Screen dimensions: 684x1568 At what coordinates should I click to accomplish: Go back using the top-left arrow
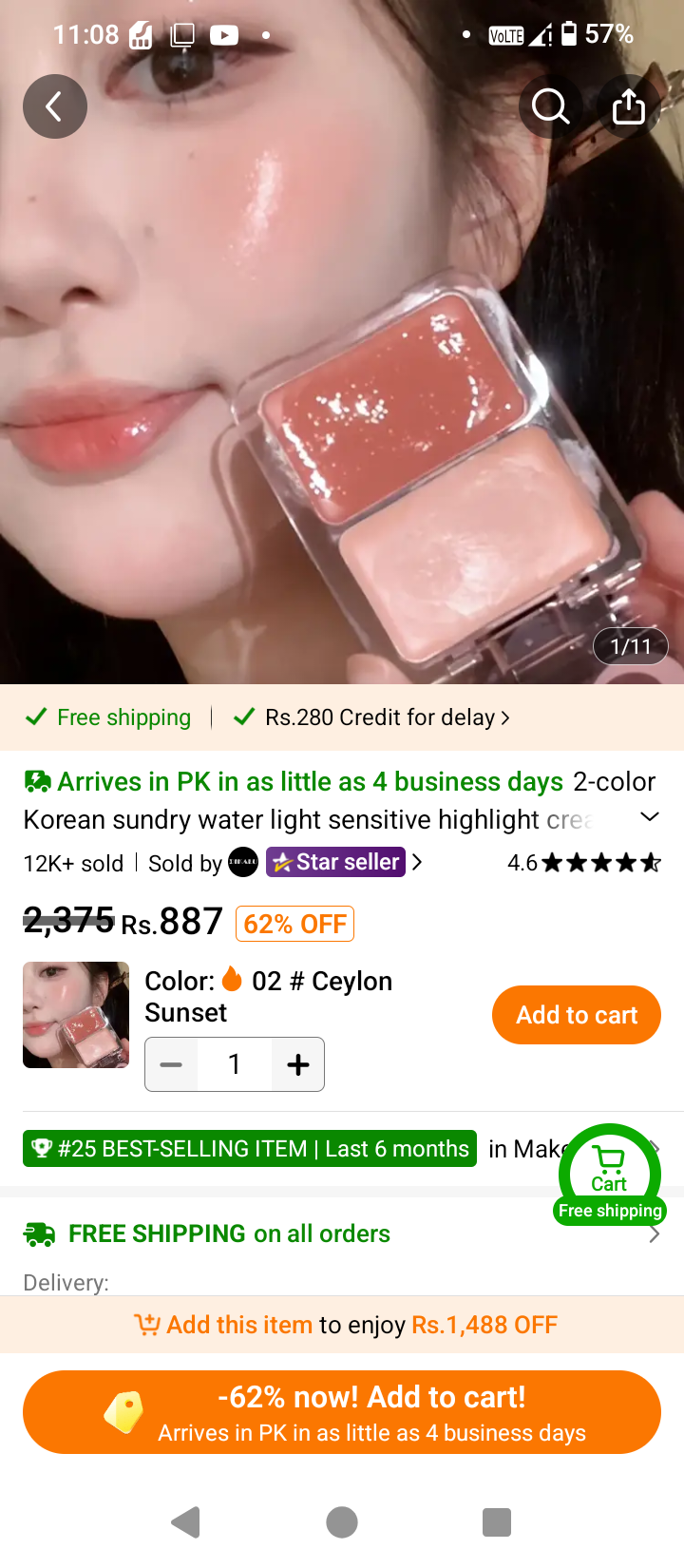[55, 106]
